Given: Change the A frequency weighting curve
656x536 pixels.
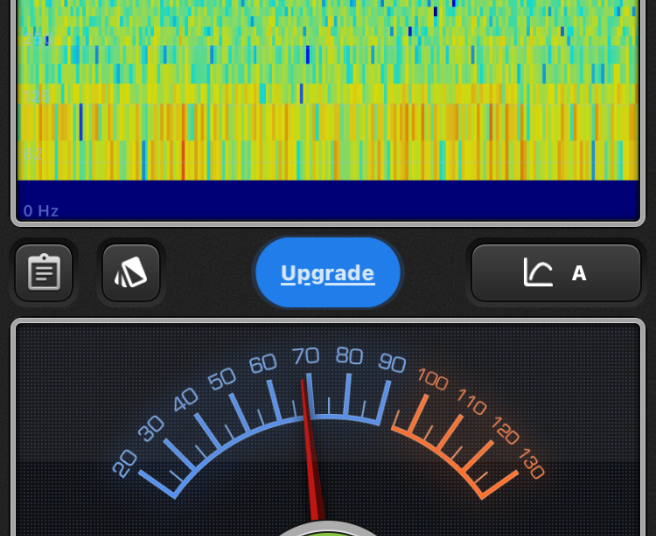Looking at the screenshot, I should (556, 273).
